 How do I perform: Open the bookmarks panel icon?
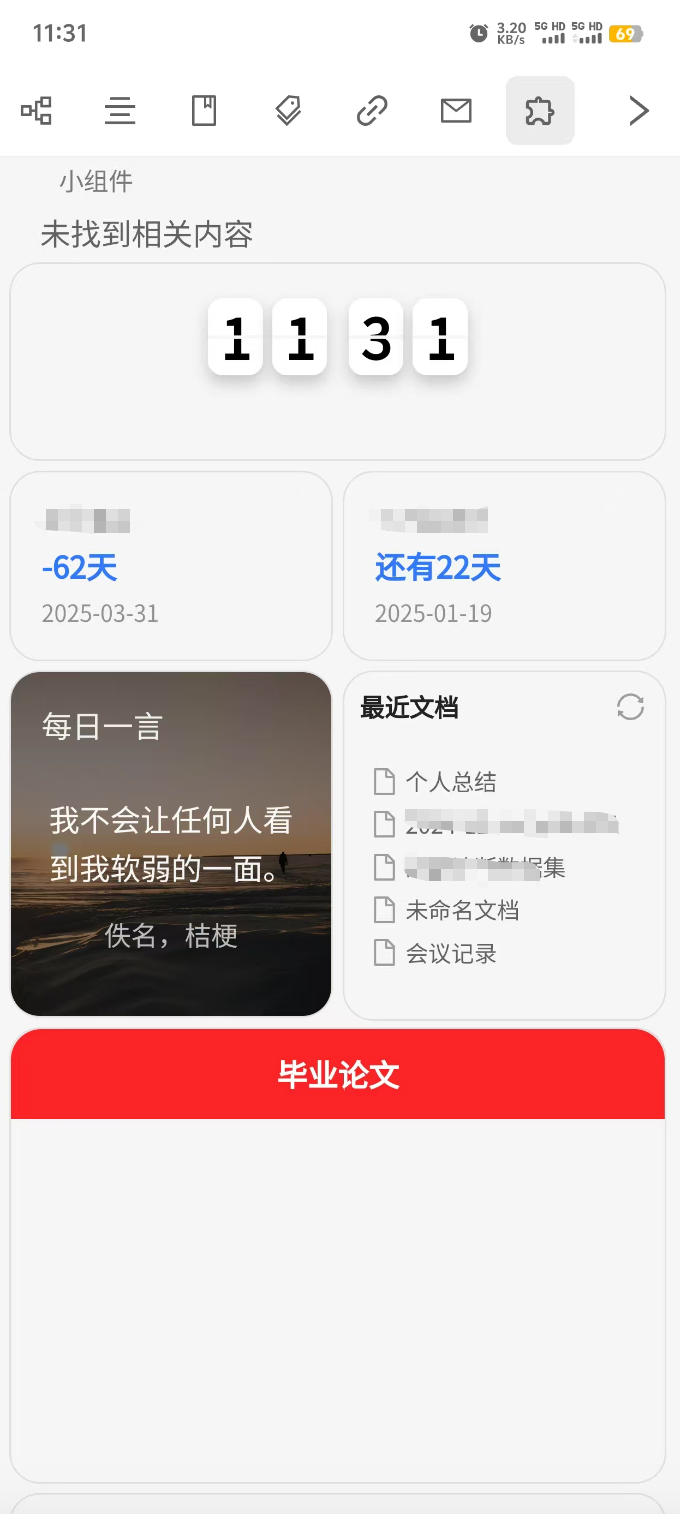click(204, 110)
